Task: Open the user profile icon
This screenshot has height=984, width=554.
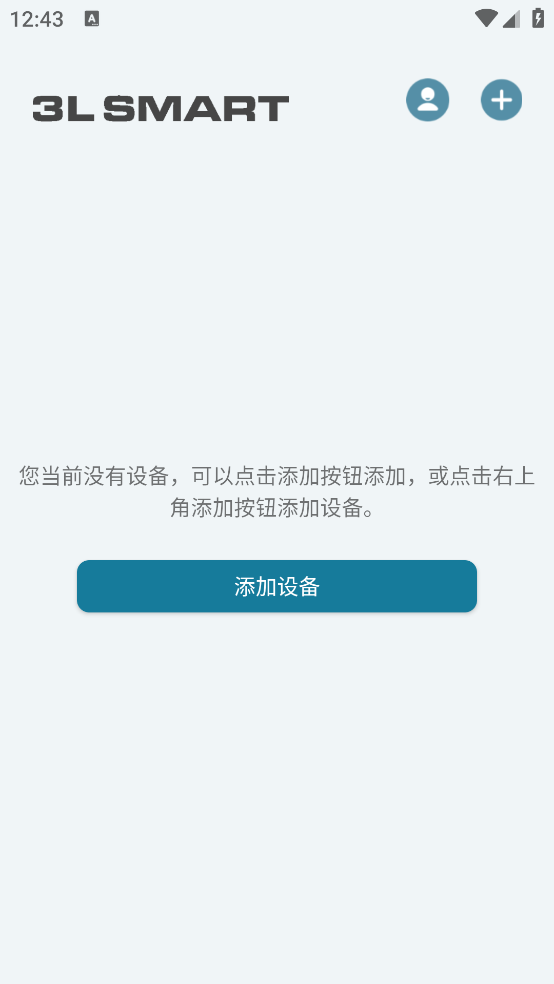Action: point(427,100)
